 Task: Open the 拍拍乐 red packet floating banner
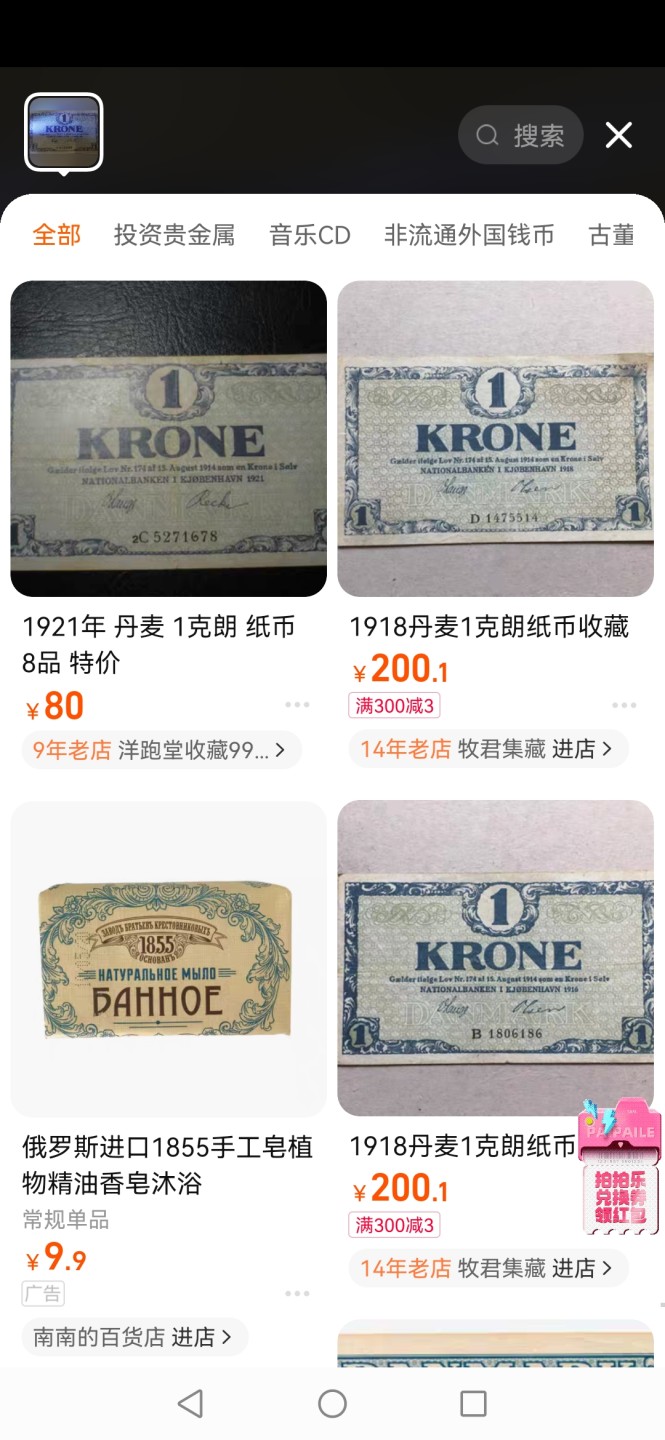coord(620,1165)
